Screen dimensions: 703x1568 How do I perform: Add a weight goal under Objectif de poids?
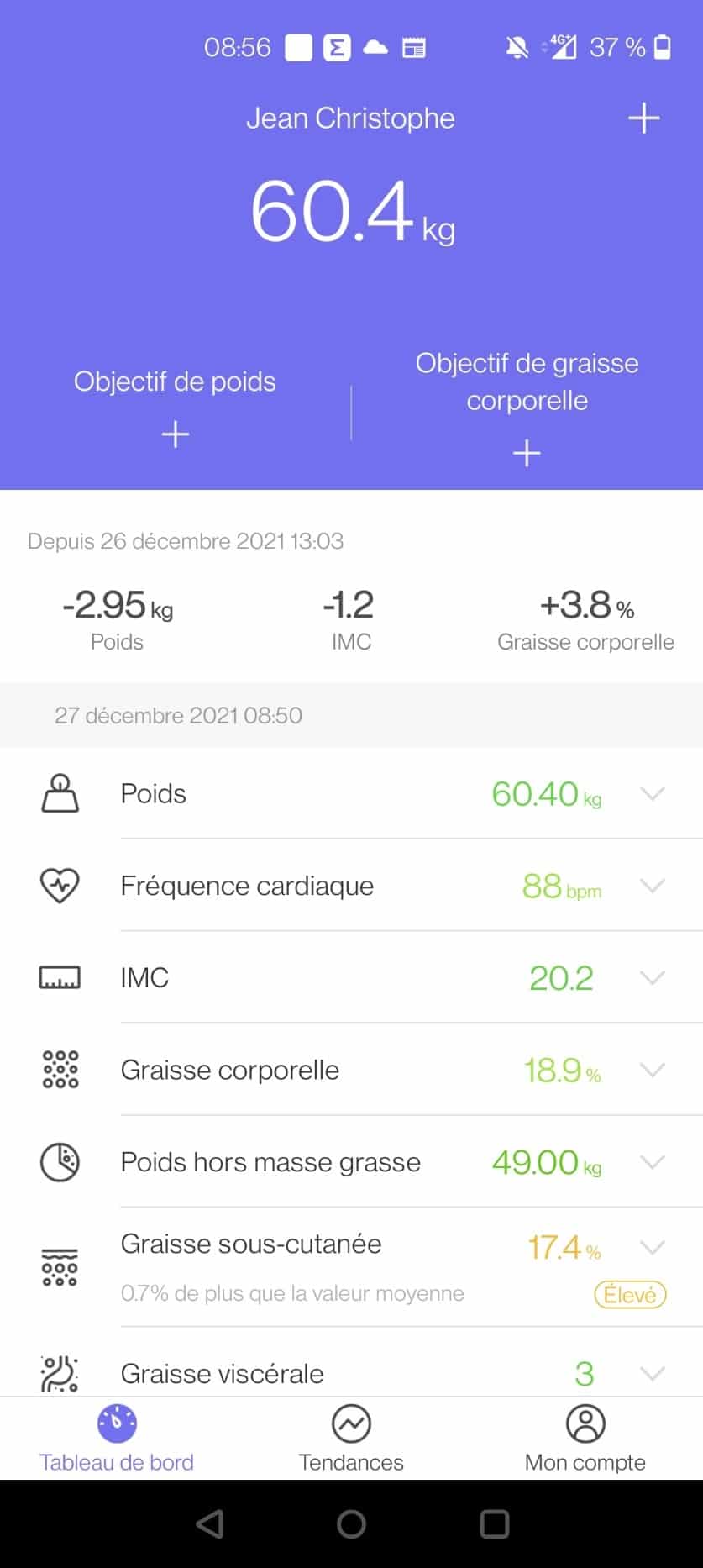pyautogui.click(x=175, y=434)
